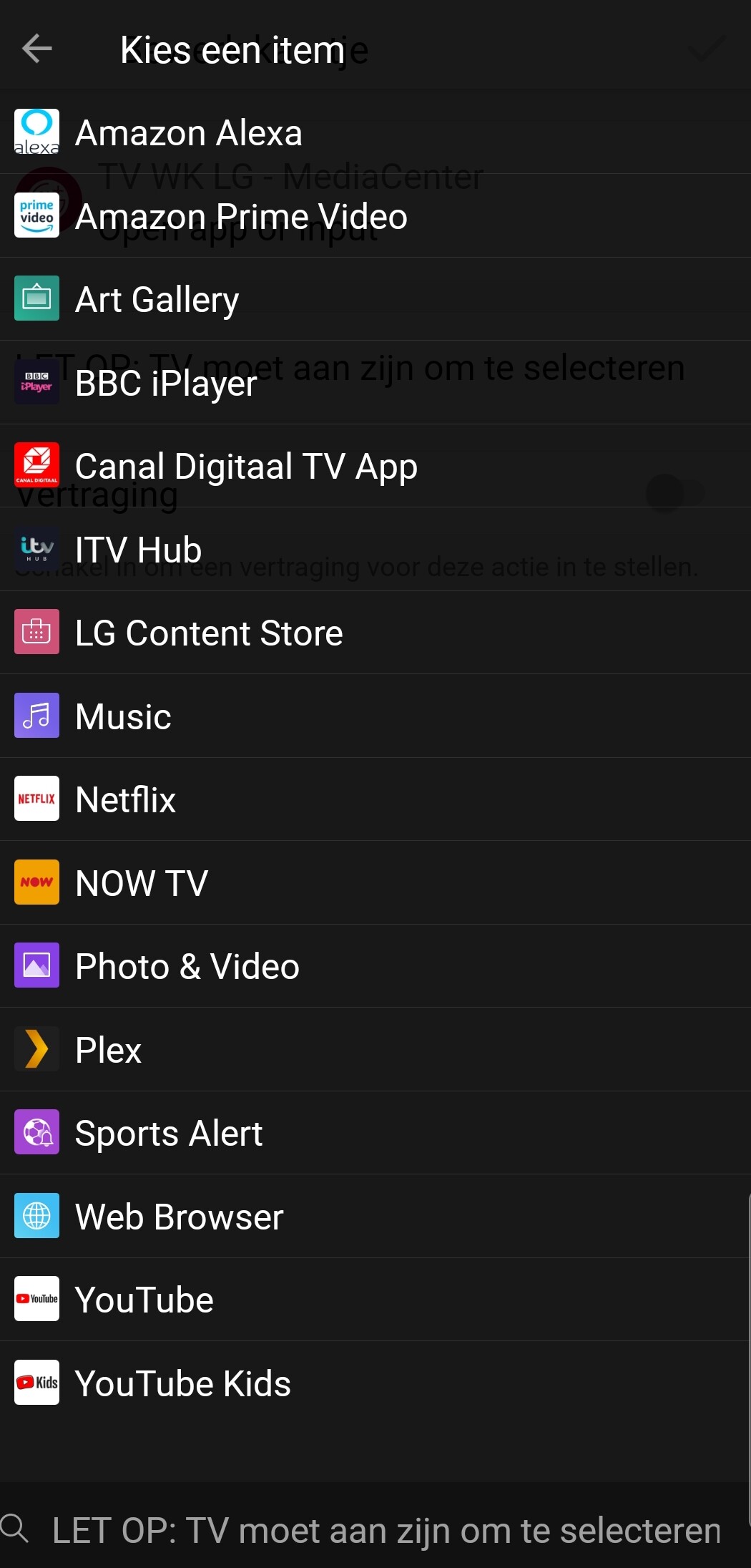This screenshot has width=751, height=1568.
Task: Select Netflix as the app
Action: [126, 799]
